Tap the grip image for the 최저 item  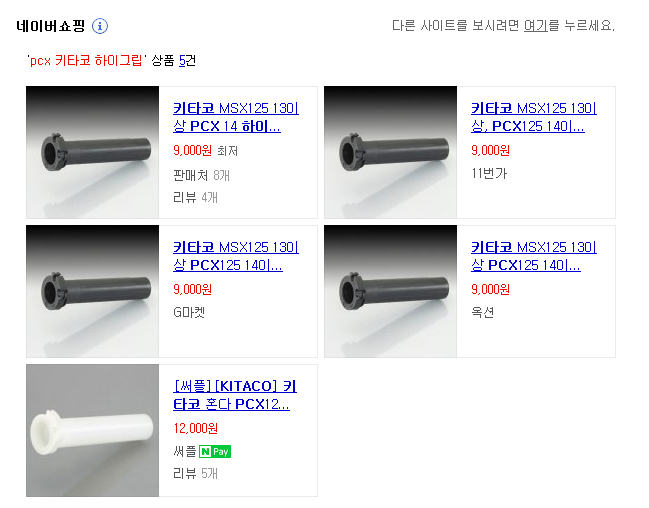click(92, 152)
